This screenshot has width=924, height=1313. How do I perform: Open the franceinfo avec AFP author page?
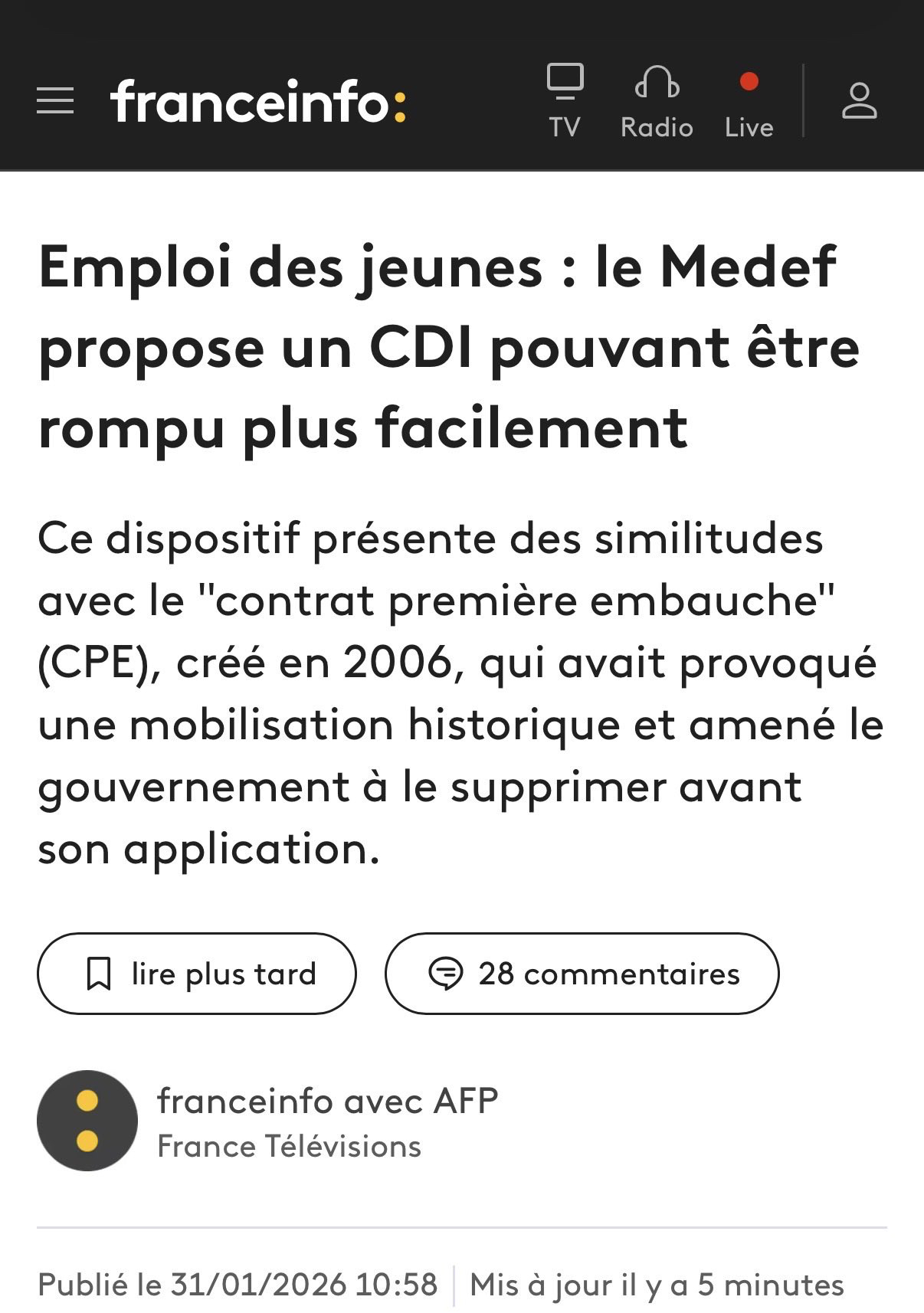click(327, 1102)
